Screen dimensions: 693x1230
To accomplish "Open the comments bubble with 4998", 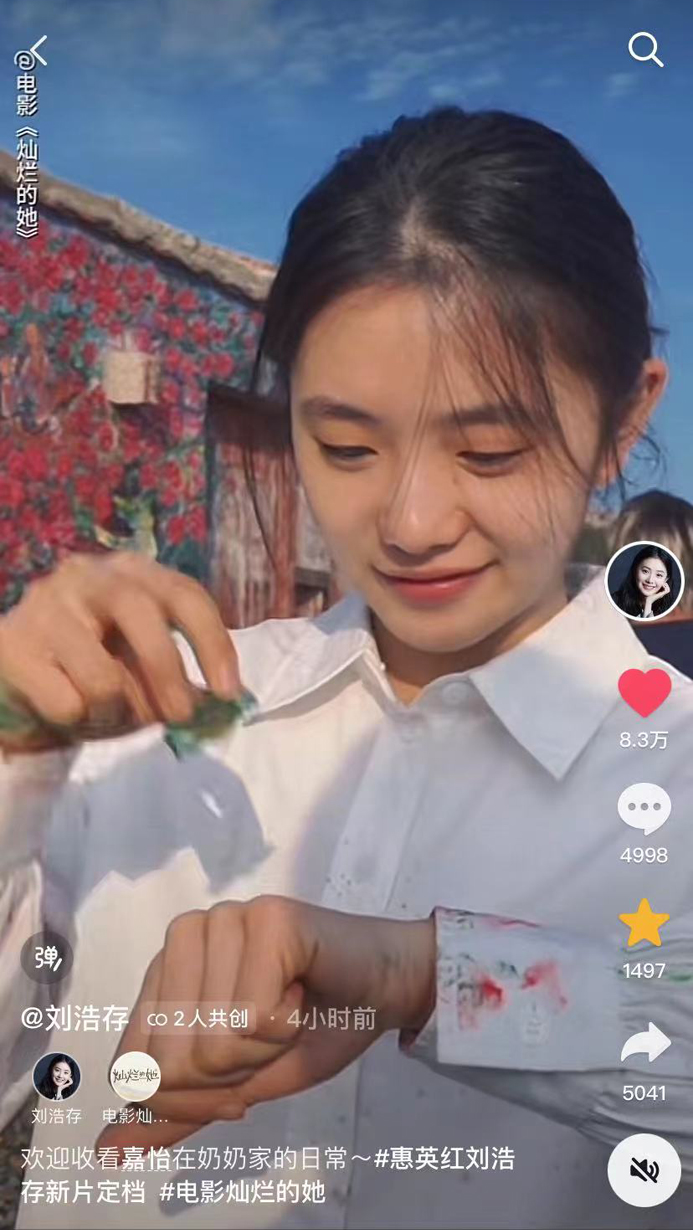I will (x=644, y=809).
